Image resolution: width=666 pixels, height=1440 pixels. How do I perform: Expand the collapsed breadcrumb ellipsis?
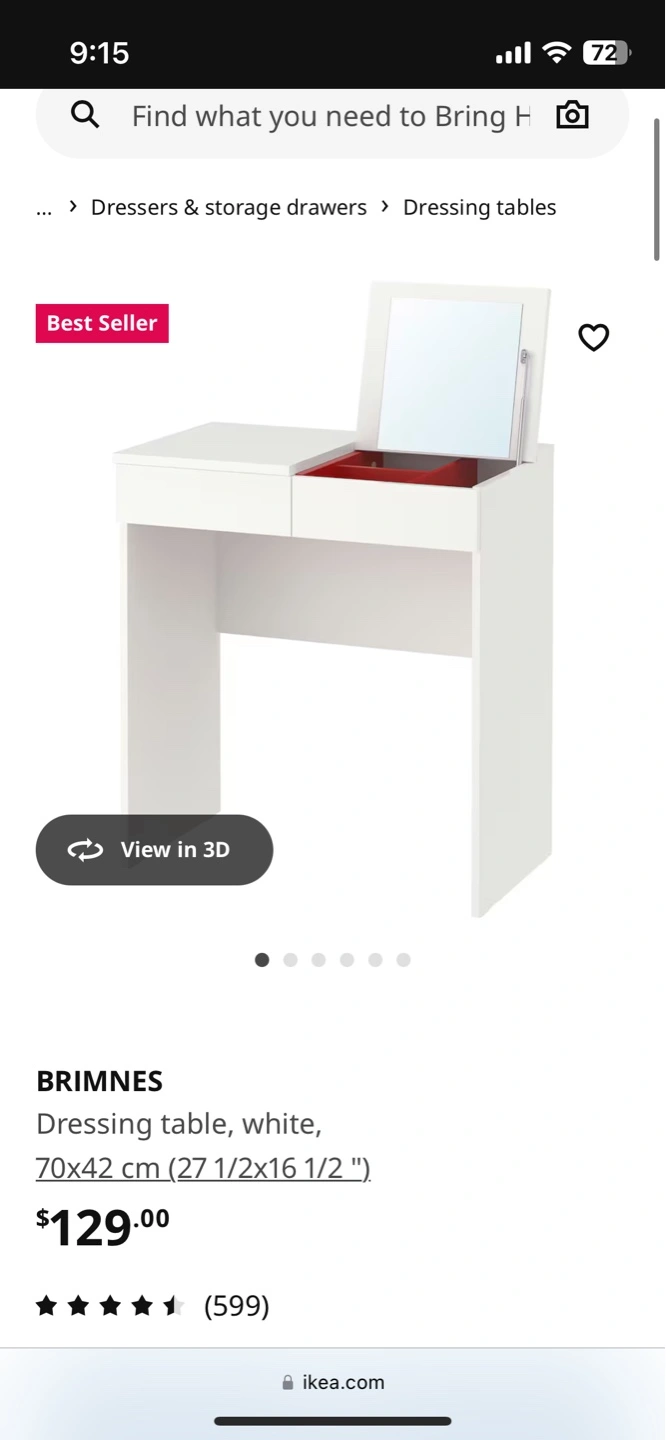44,208
